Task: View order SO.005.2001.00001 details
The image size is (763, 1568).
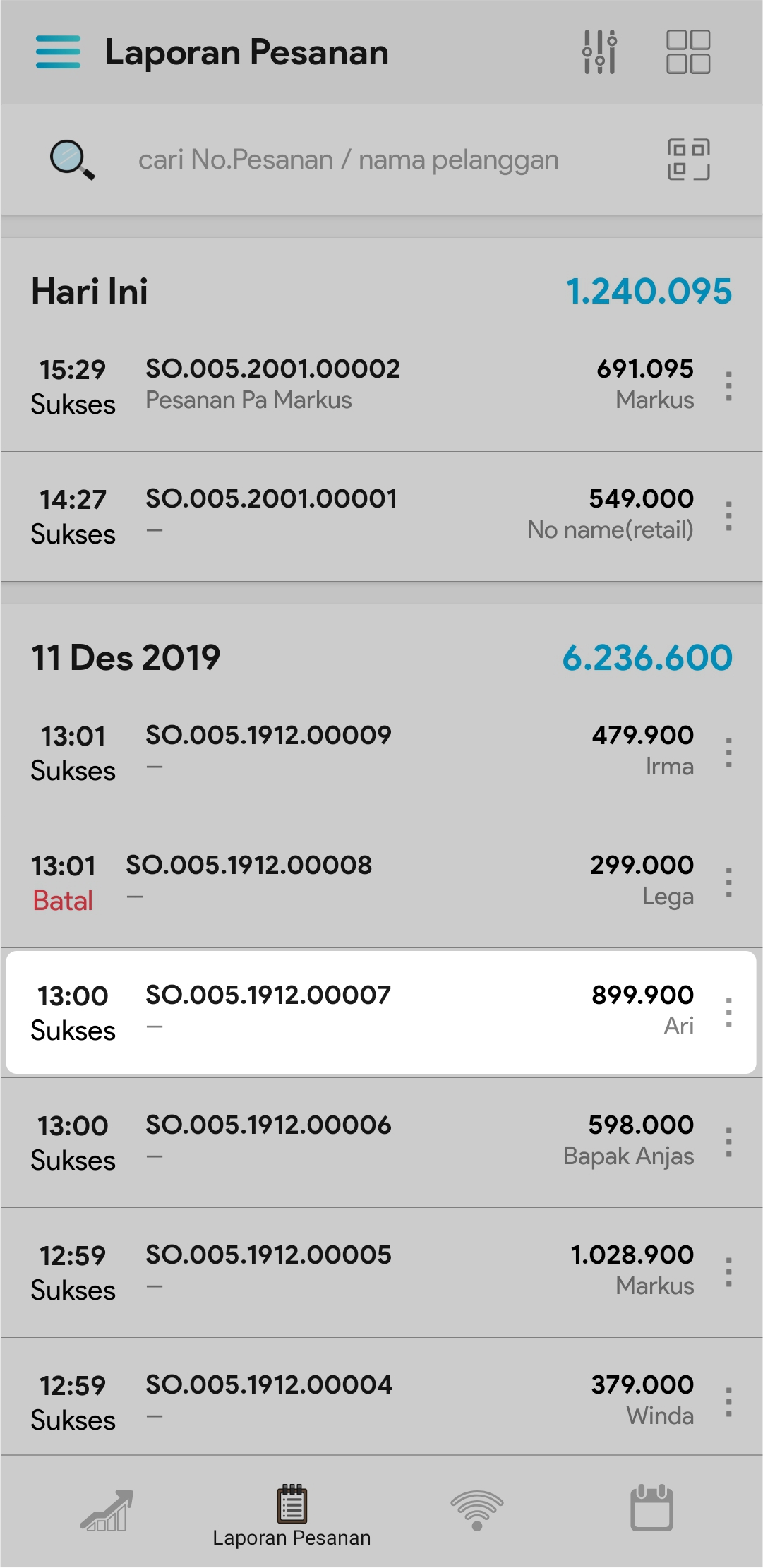Action: click(353, 515)
